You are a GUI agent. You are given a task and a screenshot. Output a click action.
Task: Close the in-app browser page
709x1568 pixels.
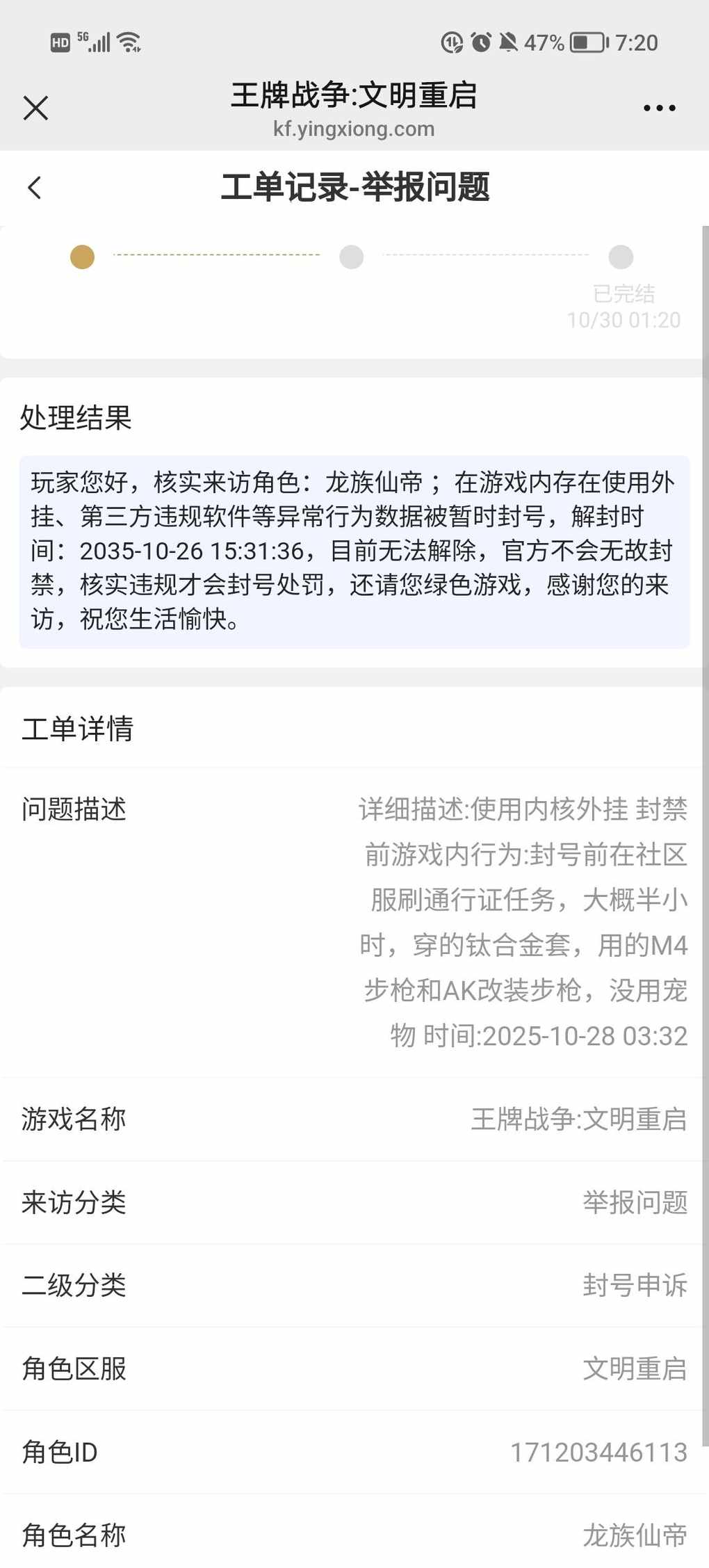coord(35,108)
